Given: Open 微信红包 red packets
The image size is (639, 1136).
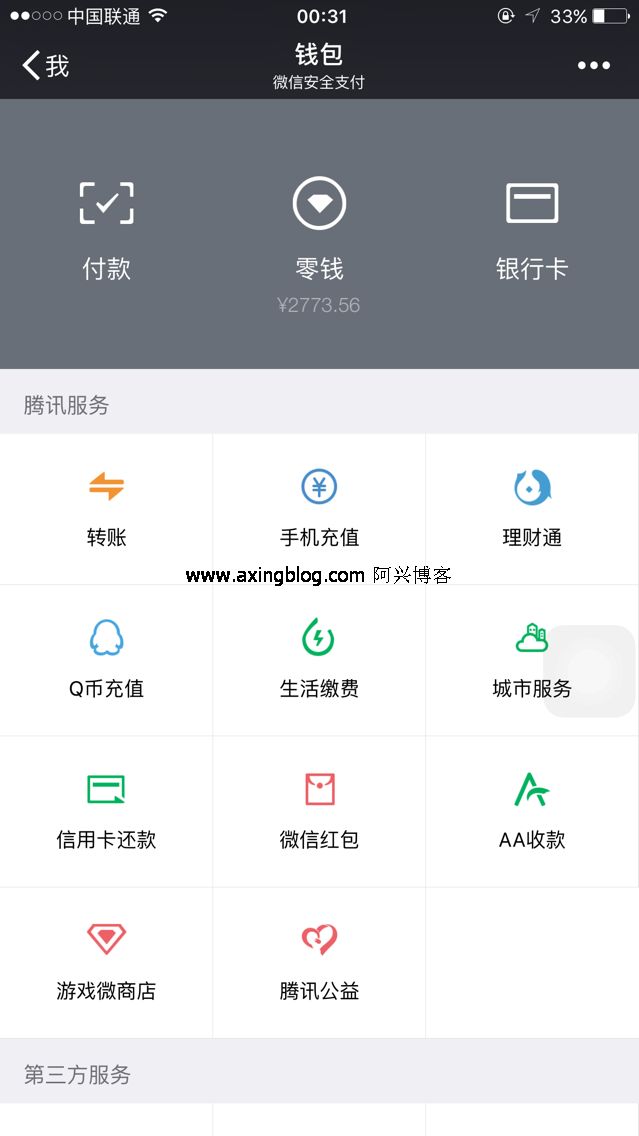Looking at the screenshot, I should [319, 811].
